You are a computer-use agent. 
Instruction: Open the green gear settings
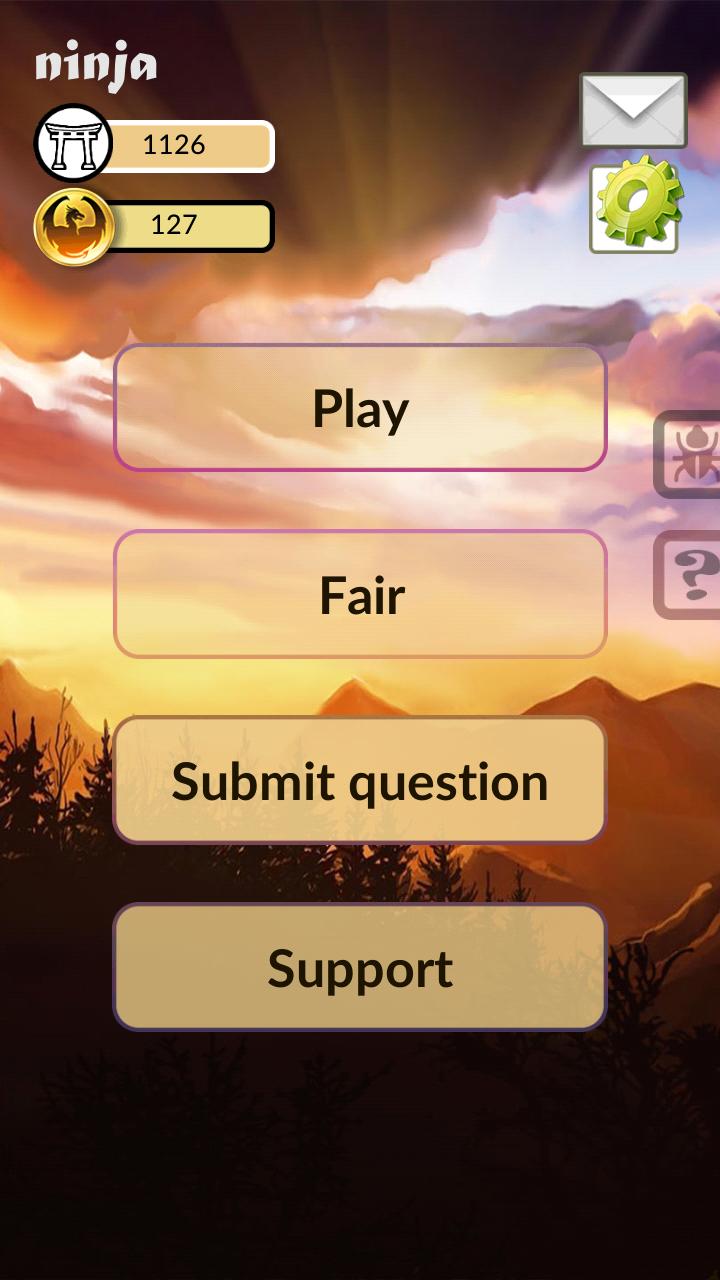636,205
